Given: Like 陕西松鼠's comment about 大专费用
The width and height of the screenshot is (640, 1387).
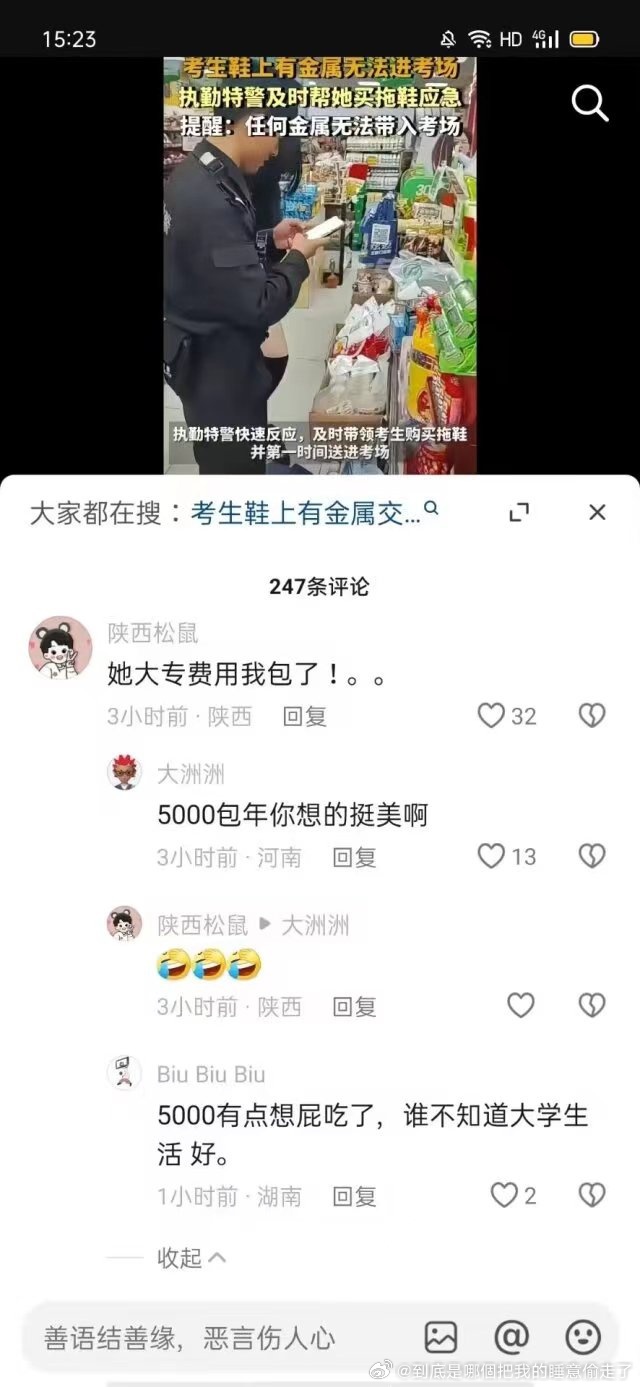Looking at the screenshot, I should (x=492, y=716).
